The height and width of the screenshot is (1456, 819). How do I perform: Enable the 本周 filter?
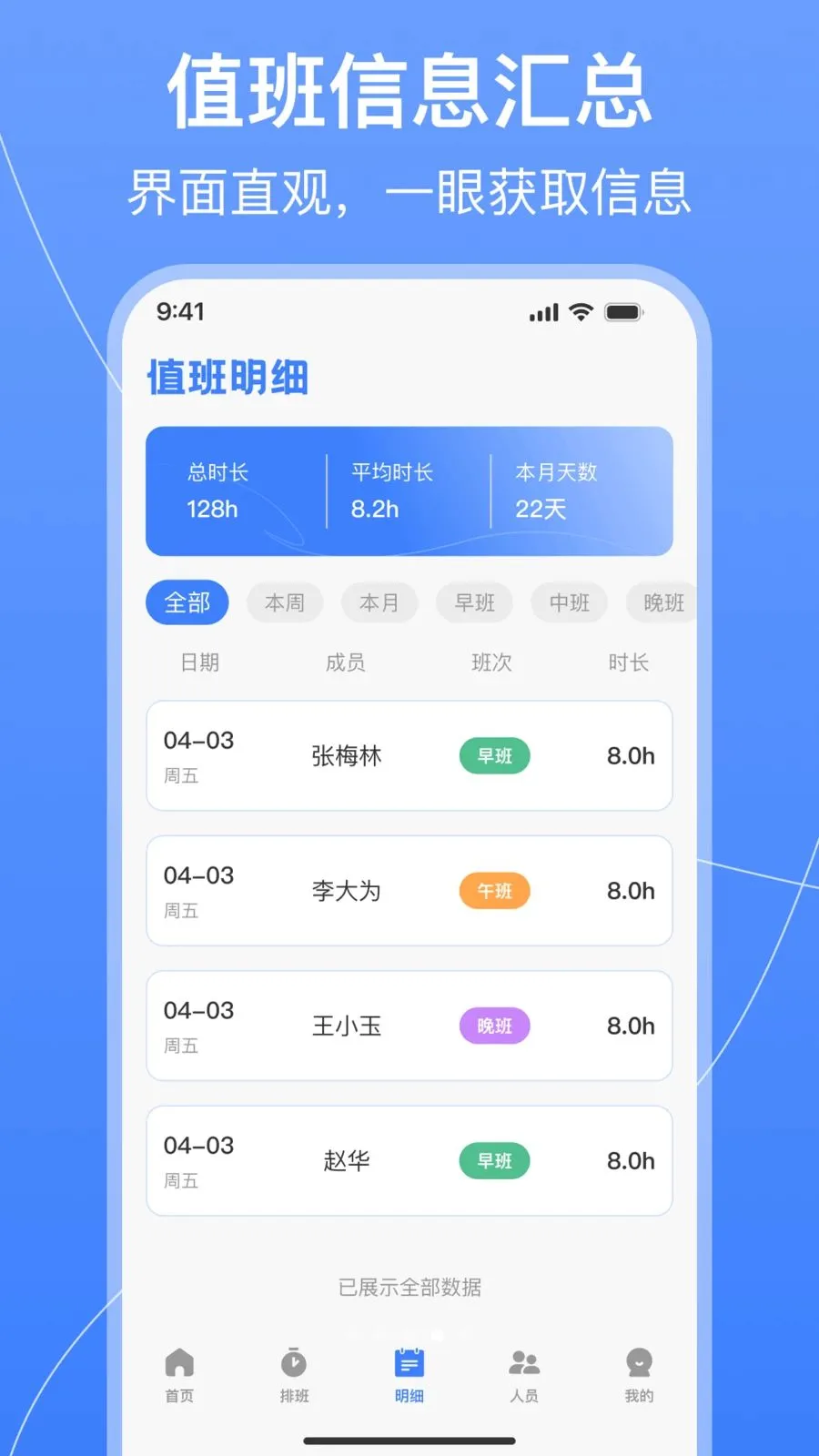(284, 602)
